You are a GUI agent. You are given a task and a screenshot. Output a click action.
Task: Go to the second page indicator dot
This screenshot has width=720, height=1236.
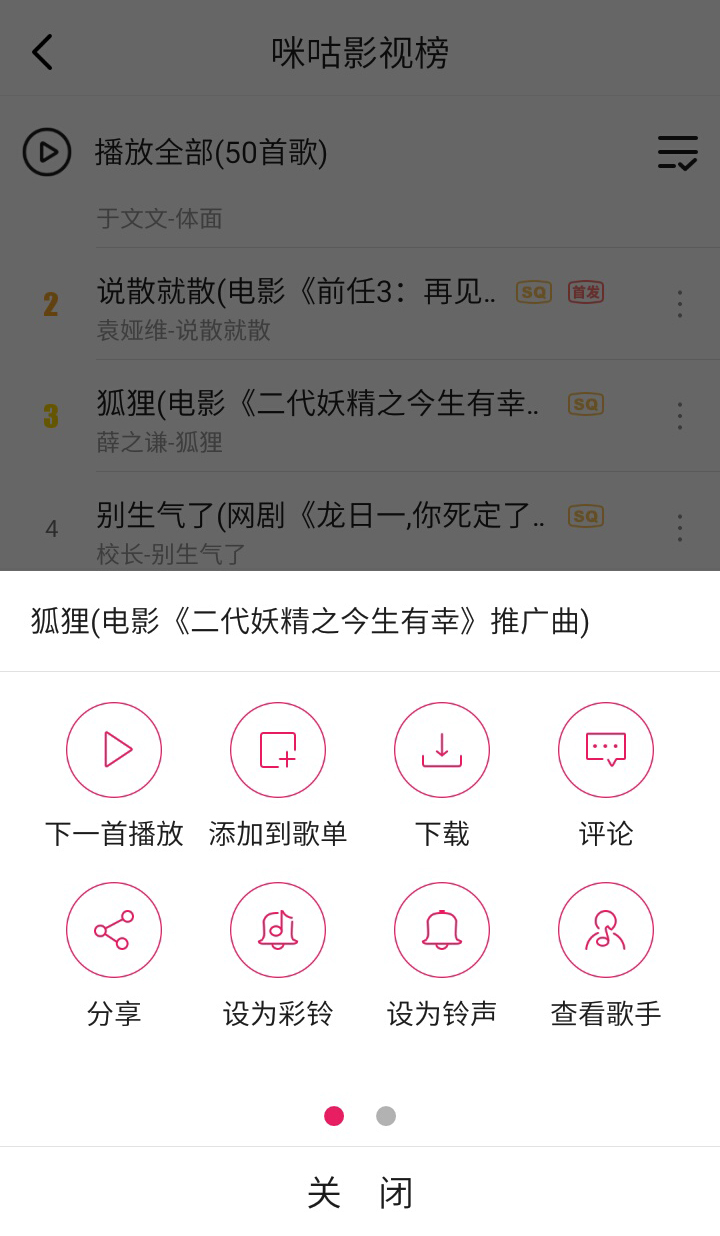click(x=386, y=1116)
